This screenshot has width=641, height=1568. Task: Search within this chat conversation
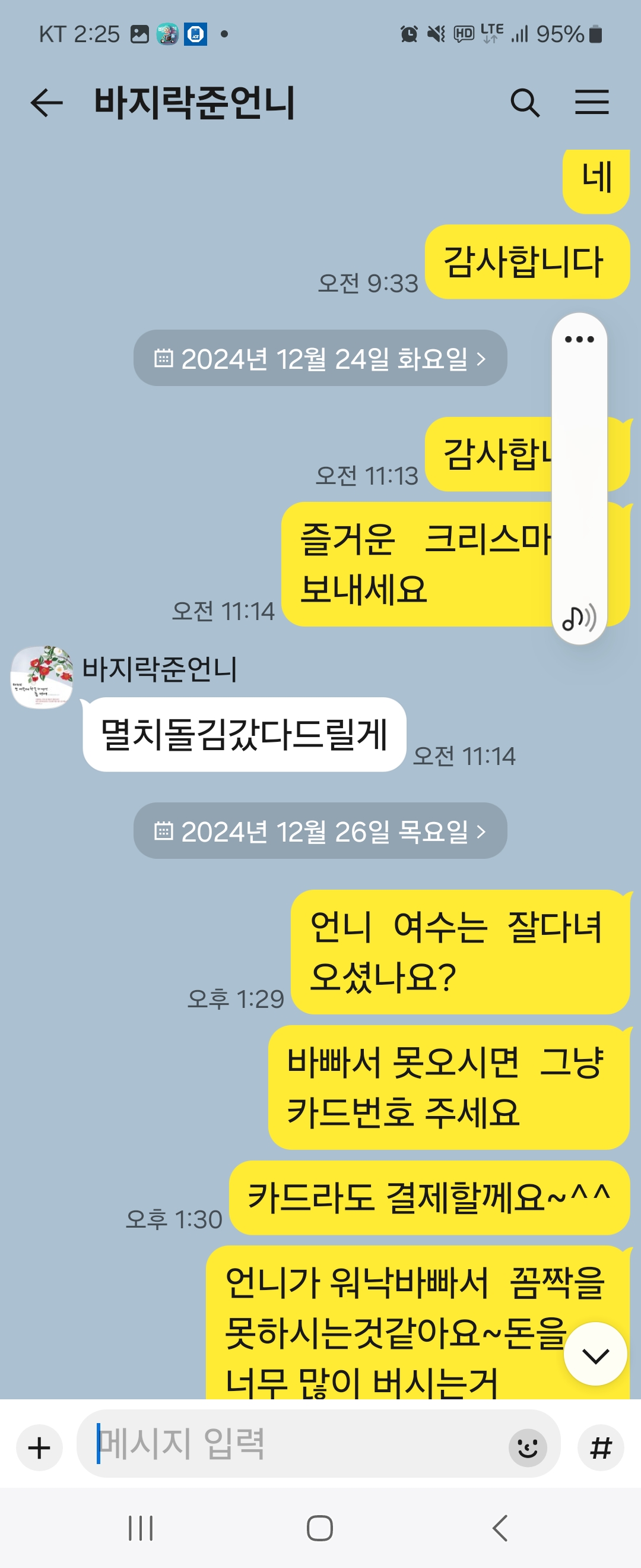525,102
